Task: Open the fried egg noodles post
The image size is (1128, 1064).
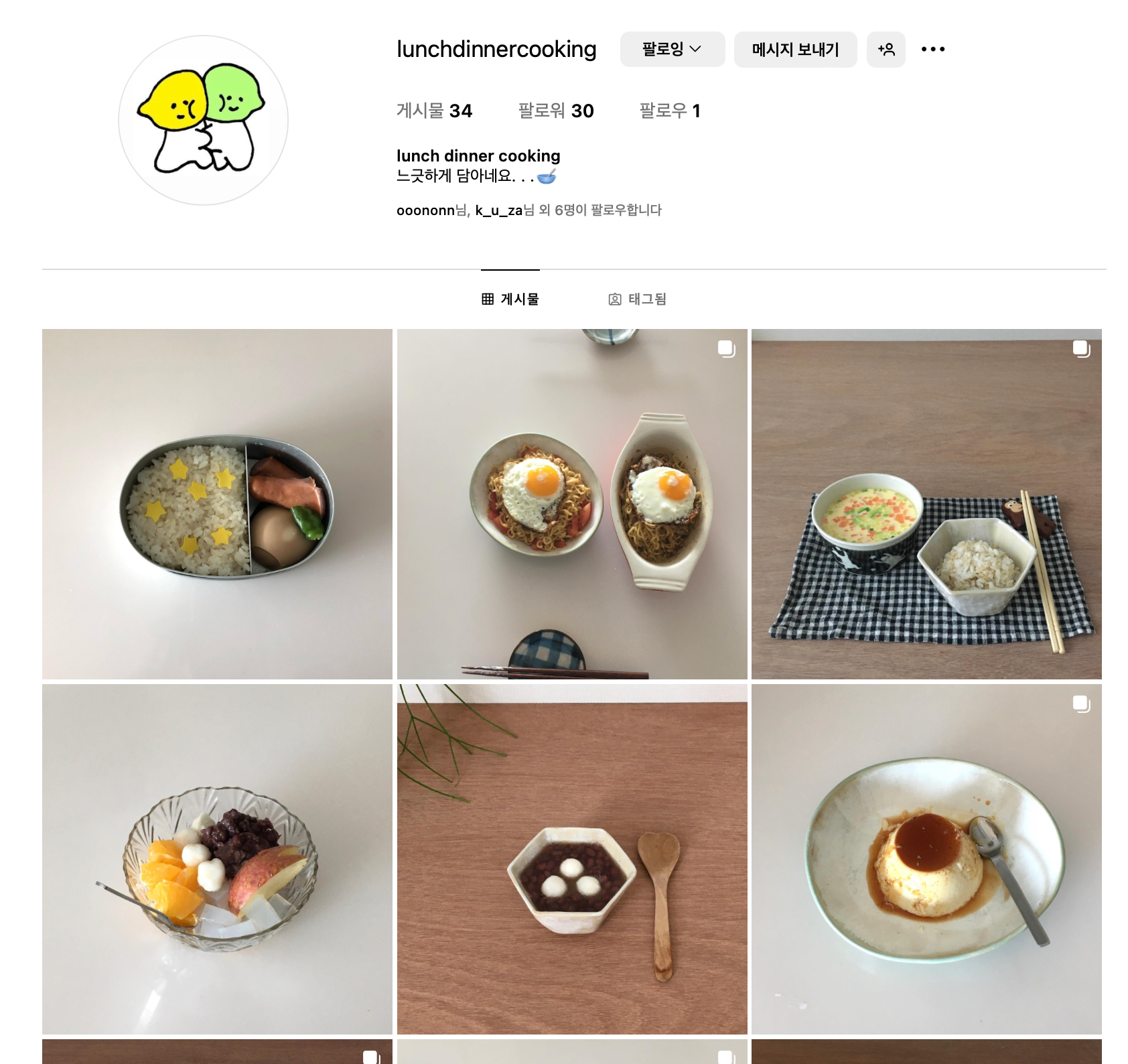Action: click(x=572, y=504)
